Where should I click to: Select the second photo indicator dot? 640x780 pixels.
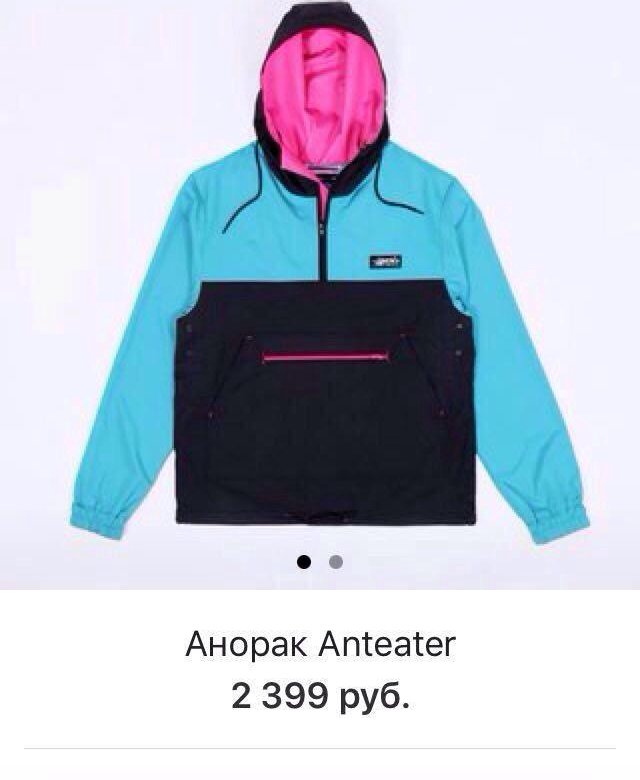click(336, 562)
